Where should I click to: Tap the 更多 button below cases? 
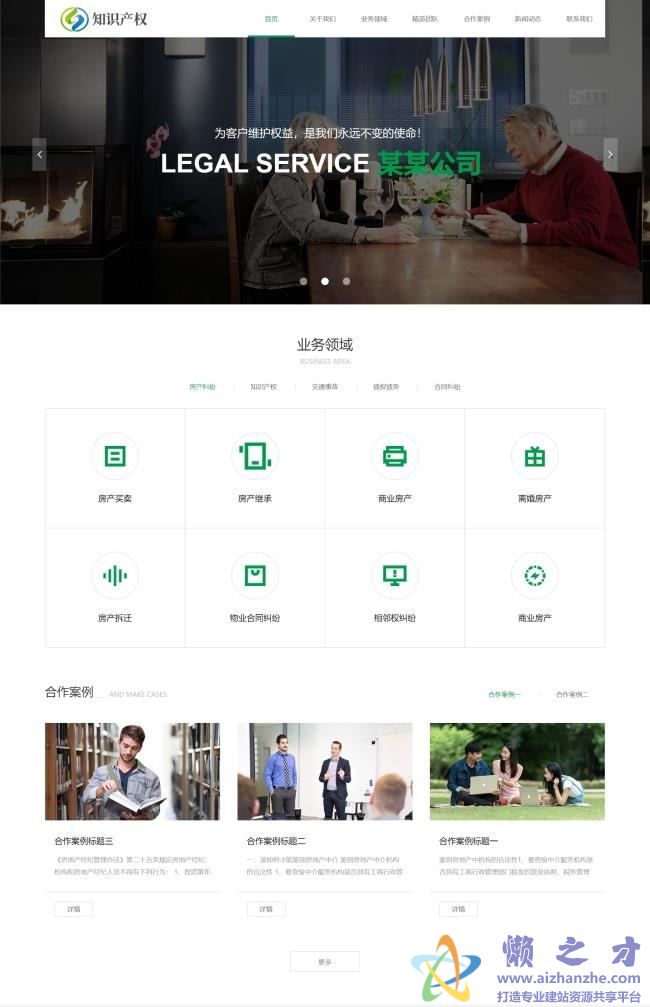pos(325,962)
